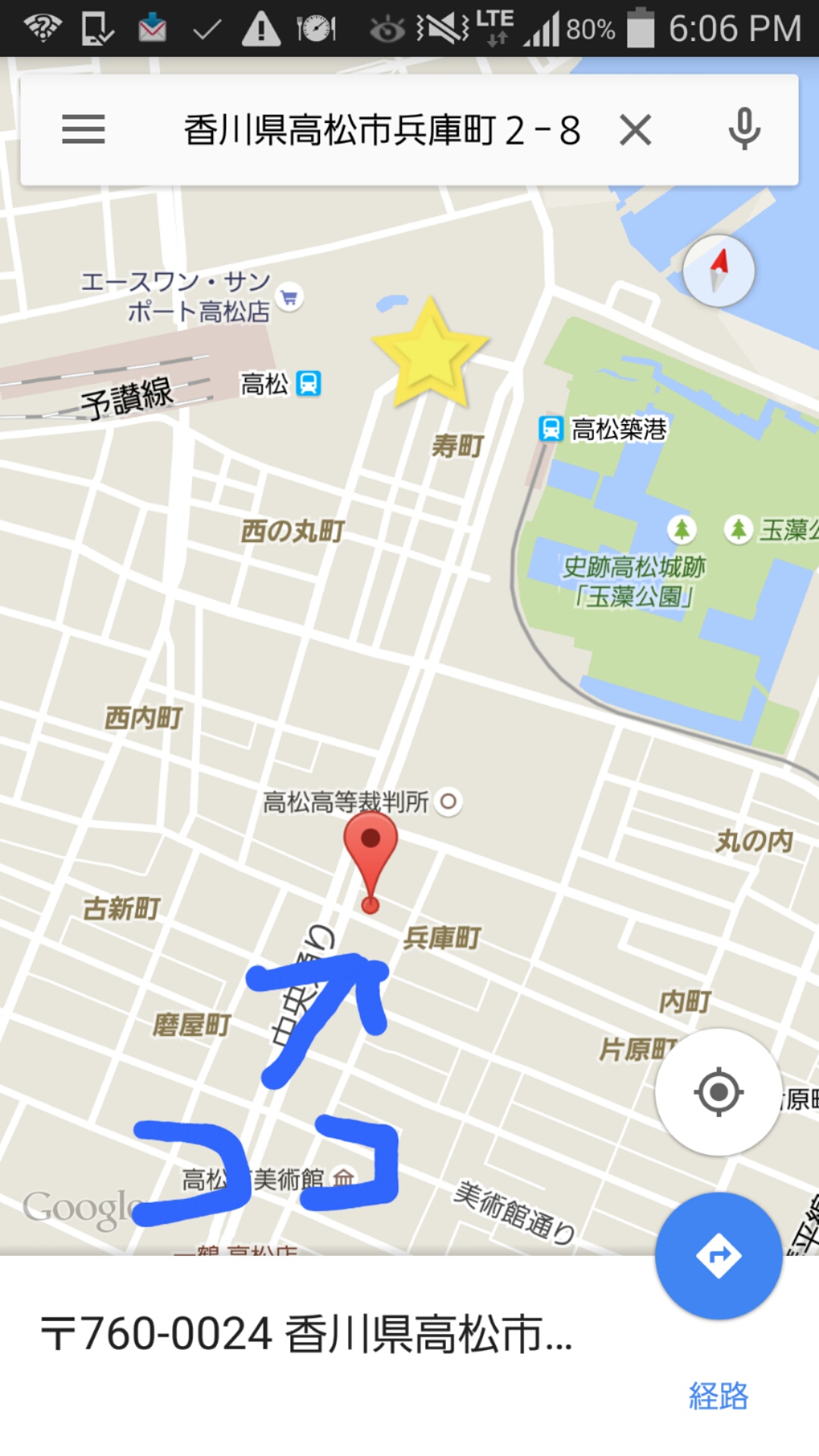Center map on my location
819x1456 pixels.
(x=718, y=1092)
